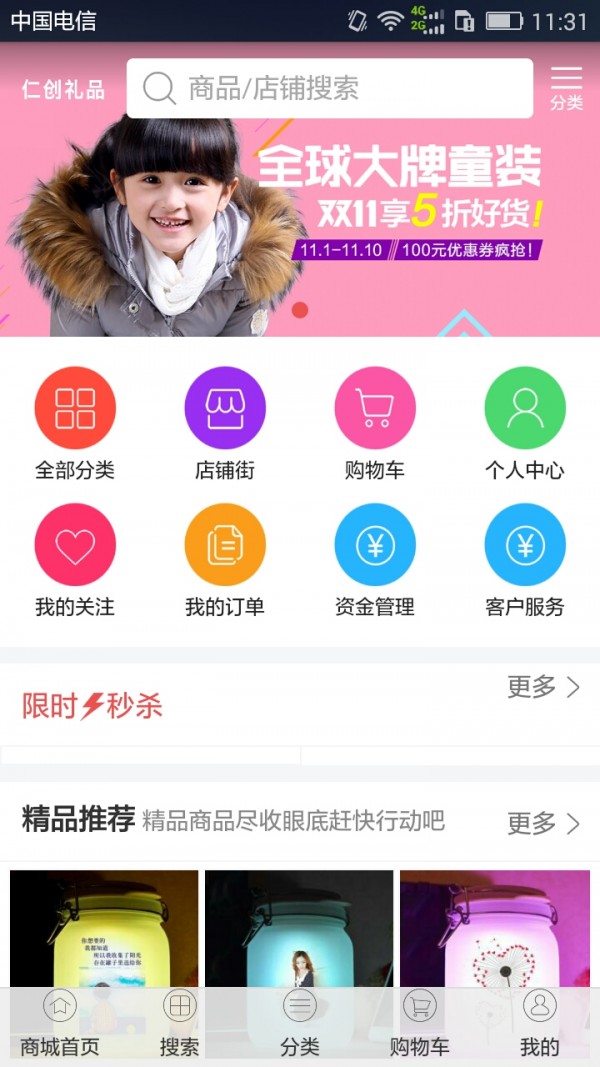Open the 分类 menu icon at top right
This screenshot has height=1067, width=600.
point(566,88)
